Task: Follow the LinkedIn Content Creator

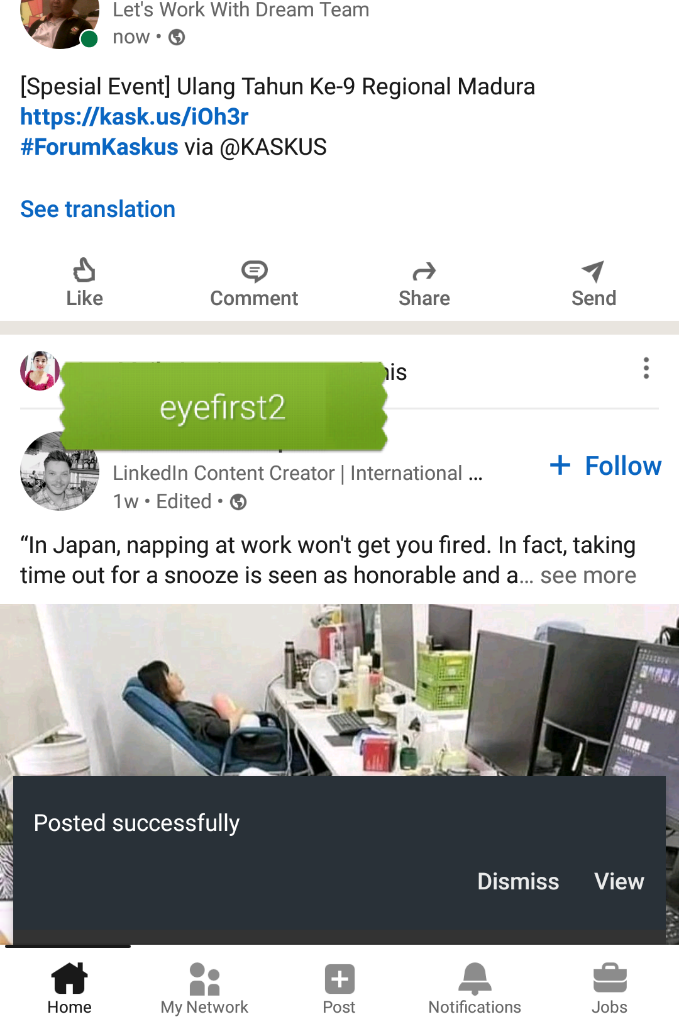Action: [x=606, y=466]
